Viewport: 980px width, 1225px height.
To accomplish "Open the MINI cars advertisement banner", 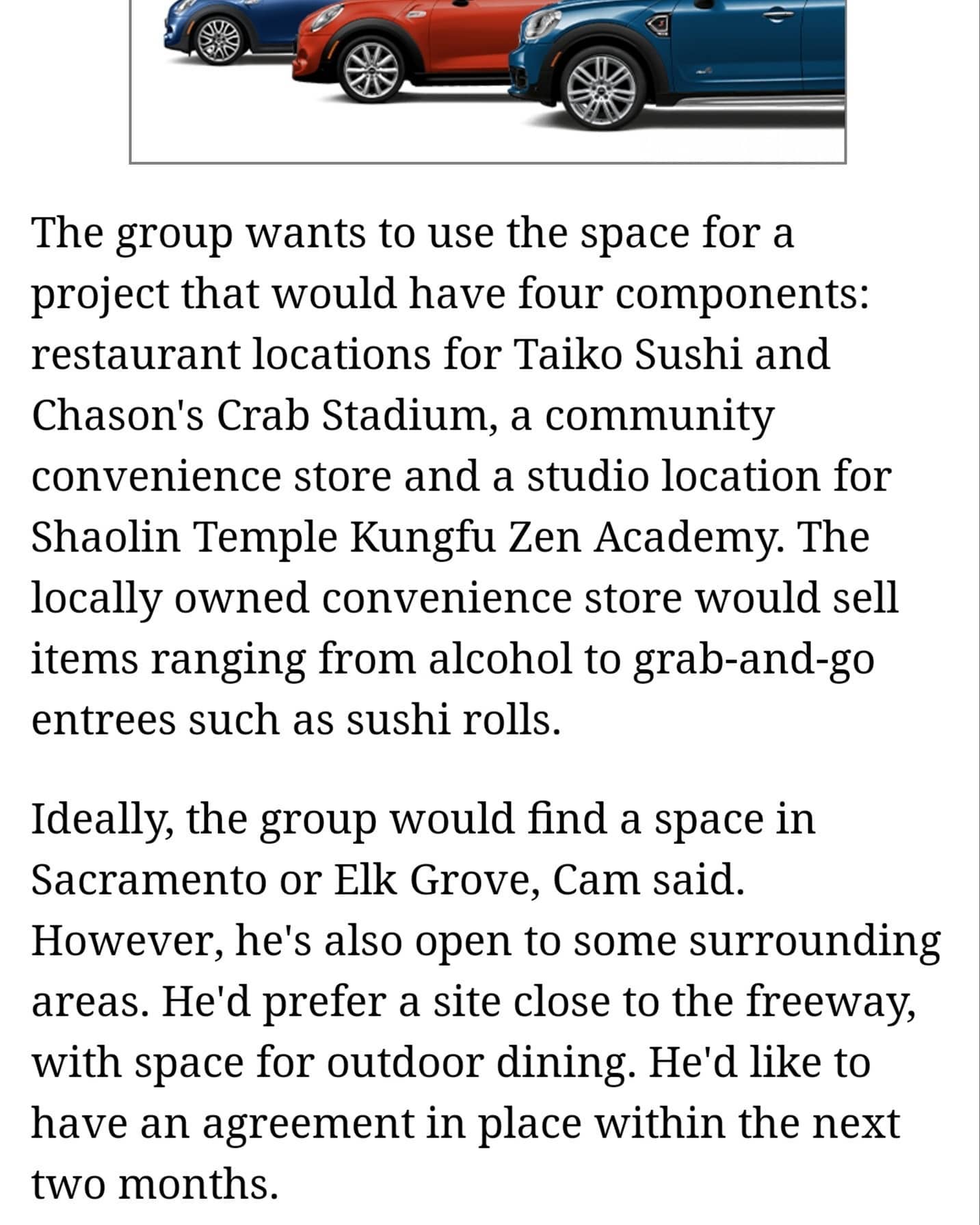I will click(488, 75).
